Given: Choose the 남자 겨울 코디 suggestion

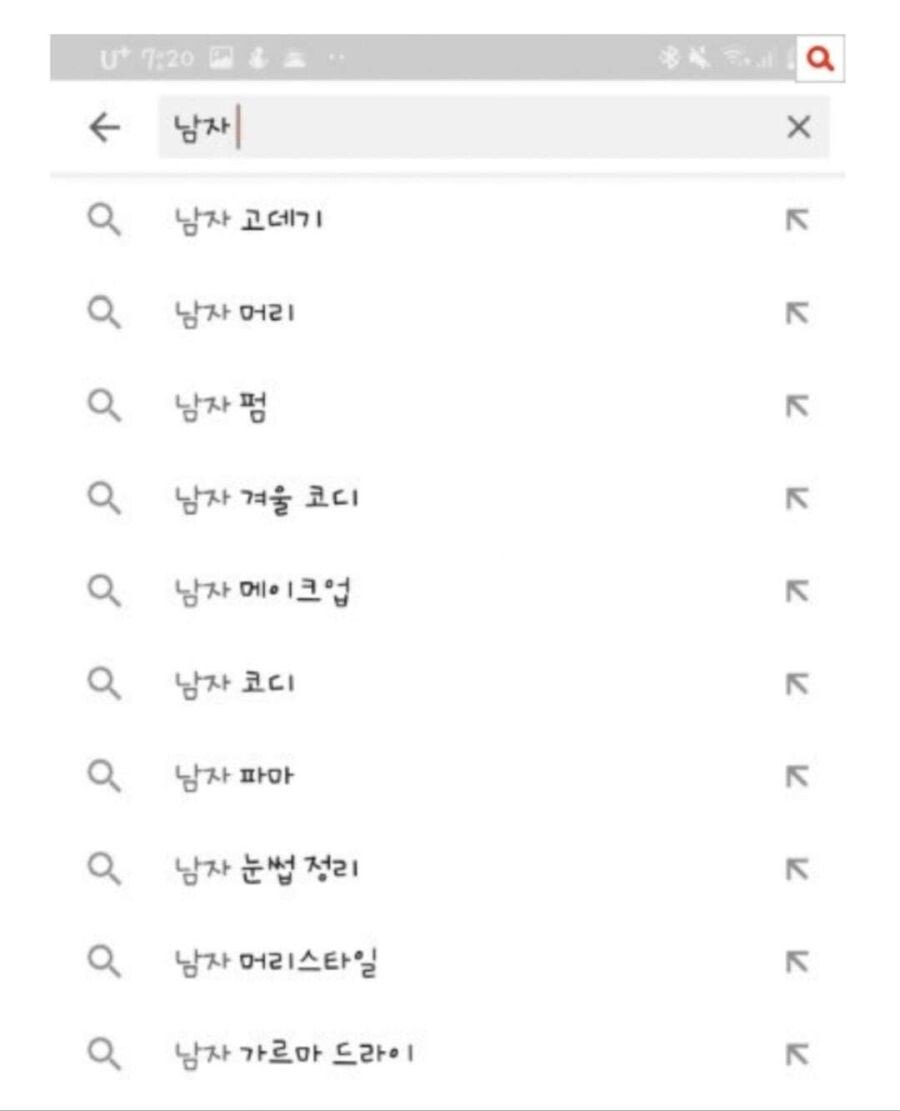Looking at the screenshot, I should (x=266, y=498).
